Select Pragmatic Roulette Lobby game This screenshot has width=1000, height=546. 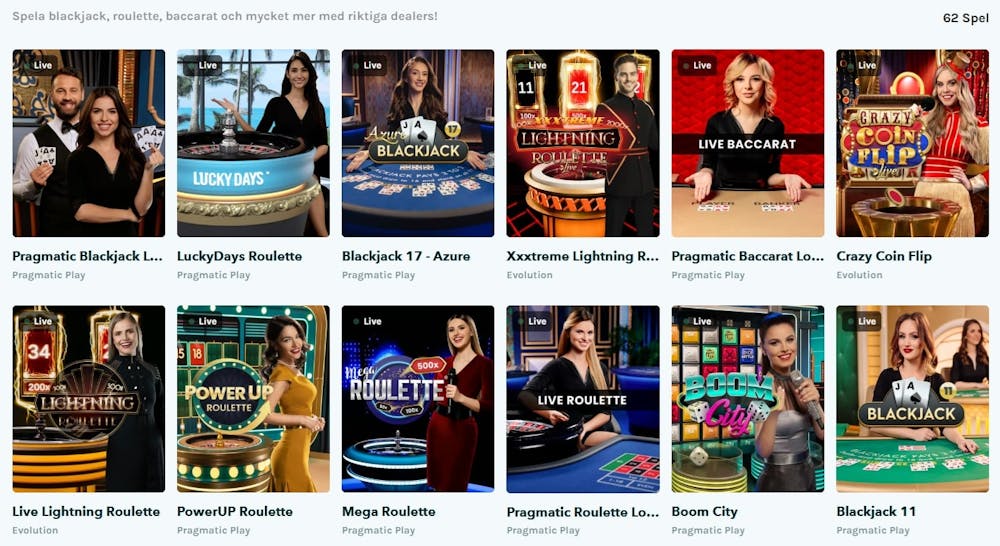click(x=583, y=399)
